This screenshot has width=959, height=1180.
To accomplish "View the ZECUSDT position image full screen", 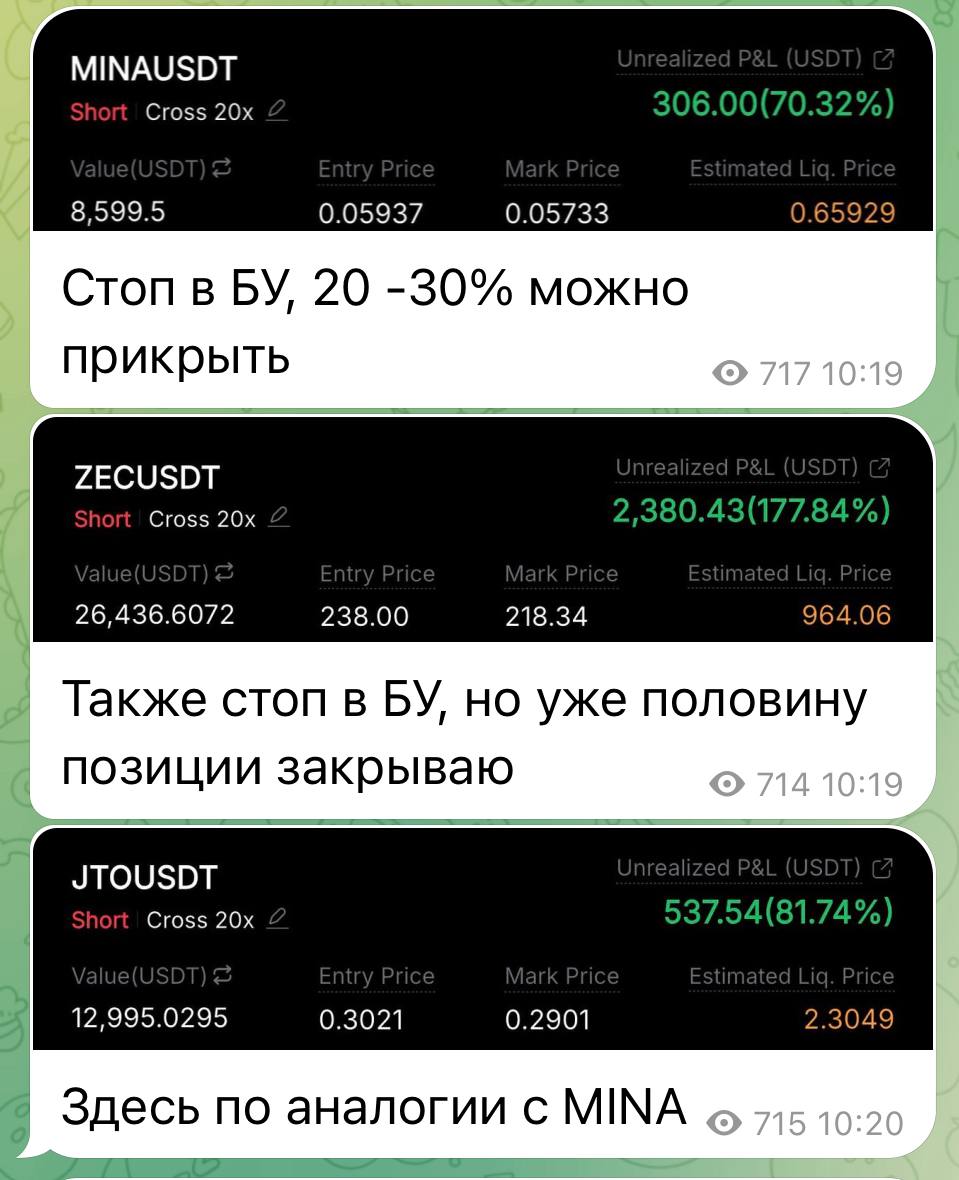I will point(482,538).
